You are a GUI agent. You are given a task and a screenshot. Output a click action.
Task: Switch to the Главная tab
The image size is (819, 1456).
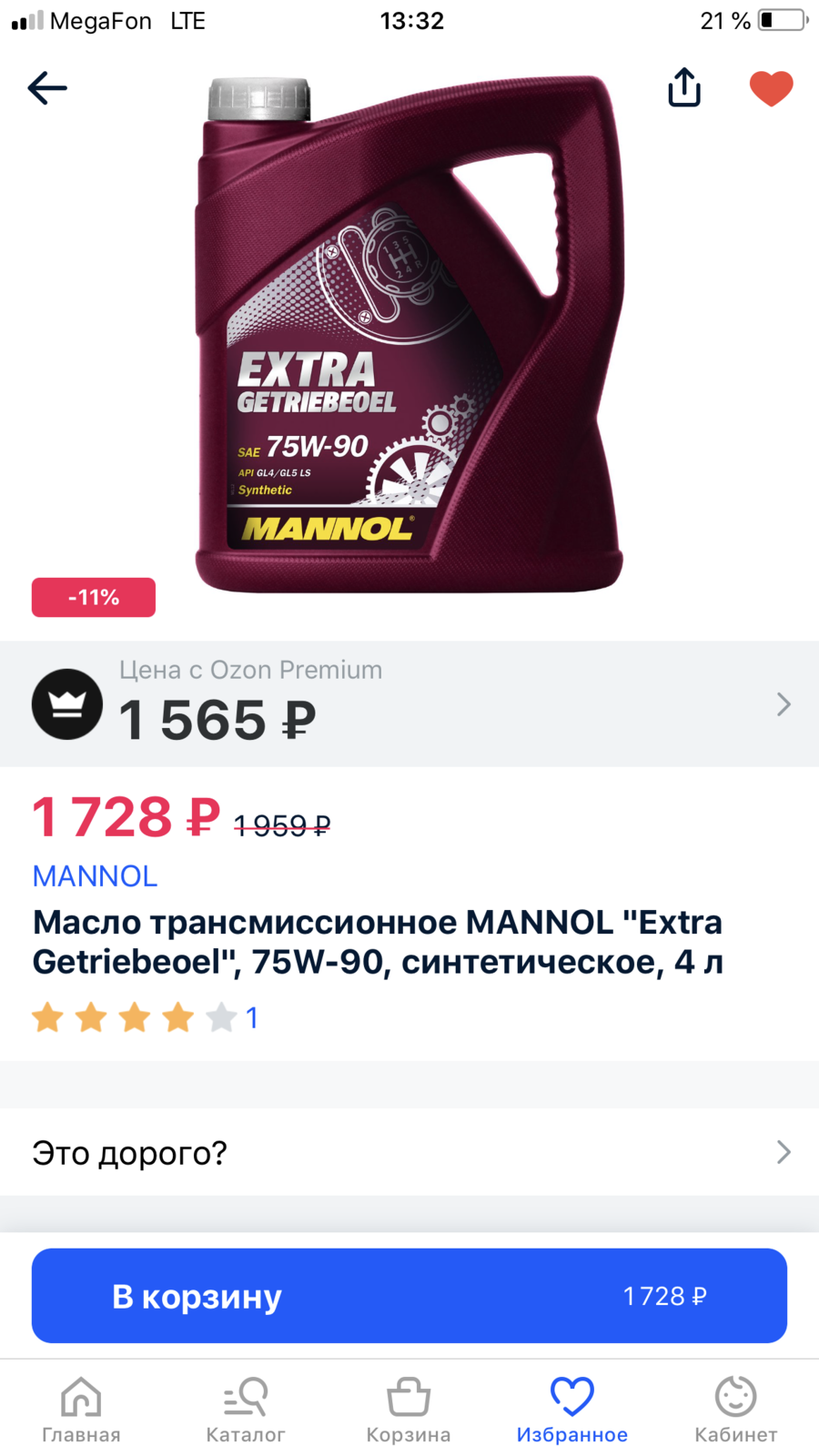(81, 1409)
